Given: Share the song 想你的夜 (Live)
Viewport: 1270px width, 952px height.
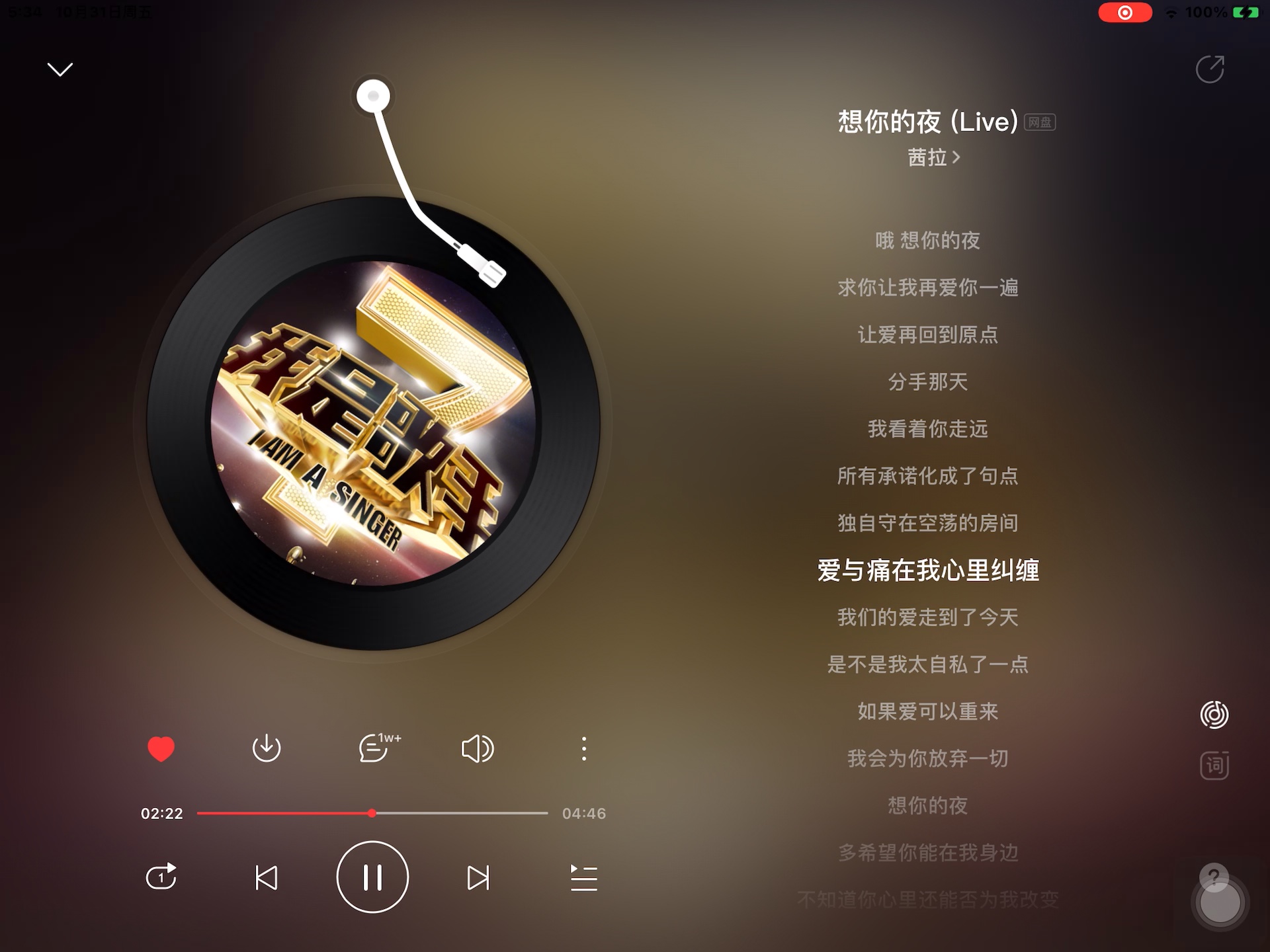Looking at the screenshot, I should click(x=1210, y=69).
